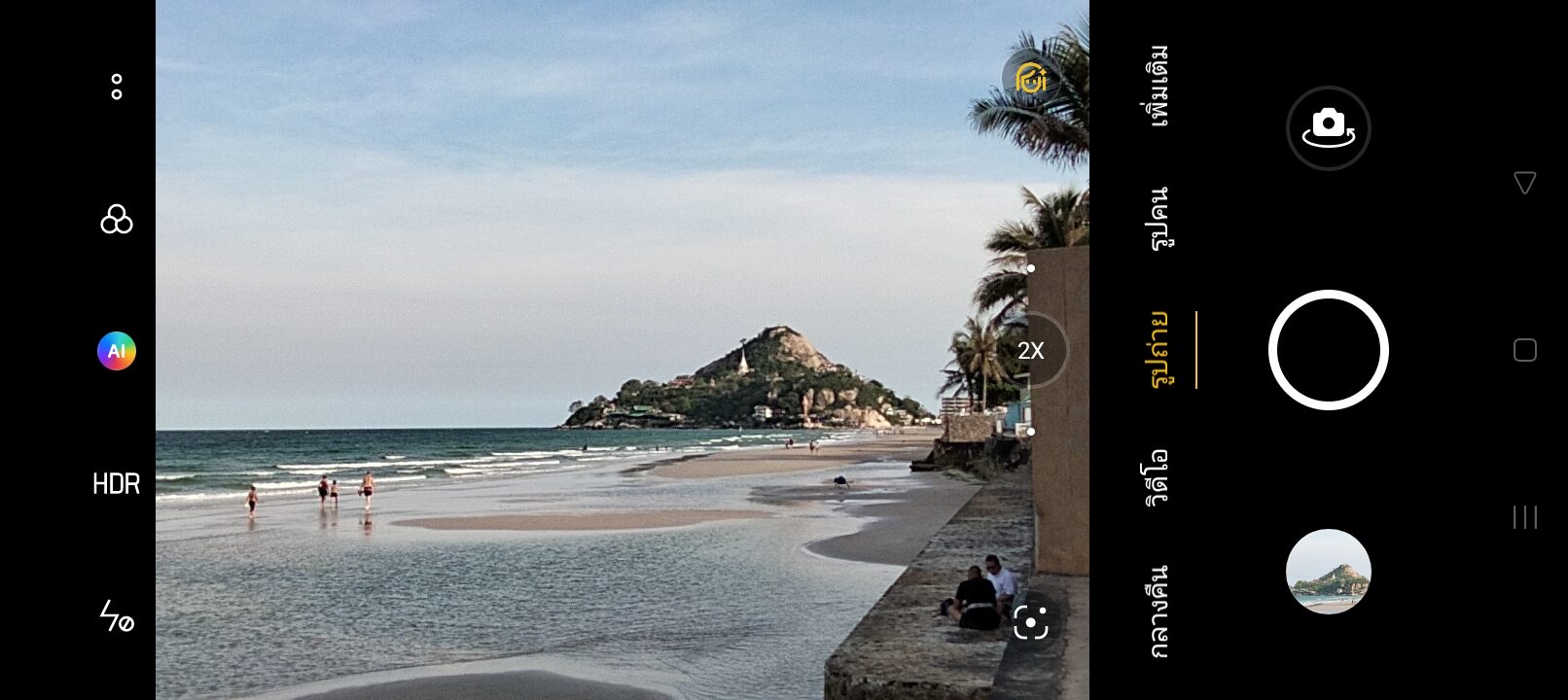Switch to รูปคน portrait mode
This screenshot has width=1568, height=700.
(1158, 219)
